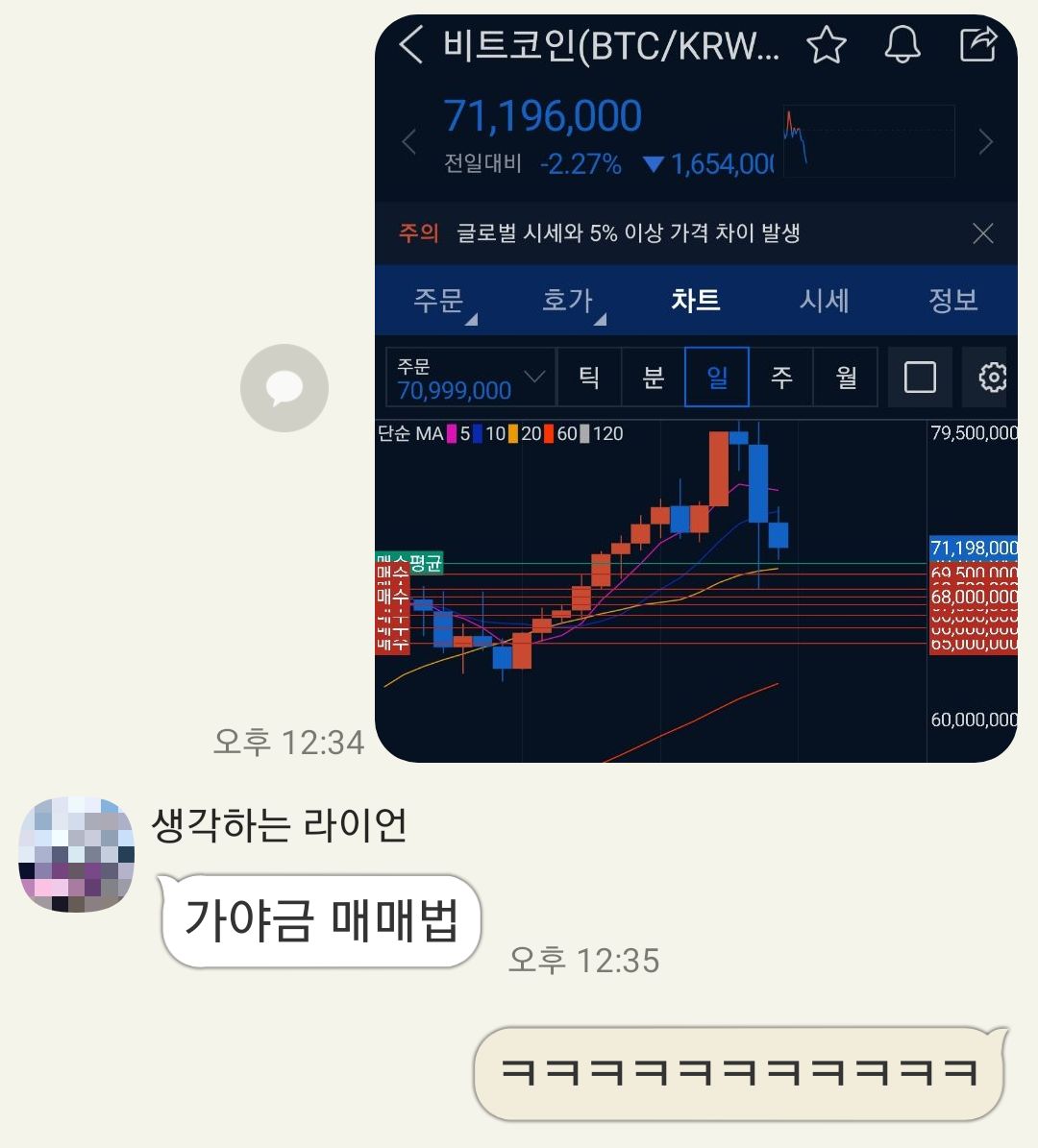
Task: Tap the star to favorite Bitcoin
Action: pos(826,45)
